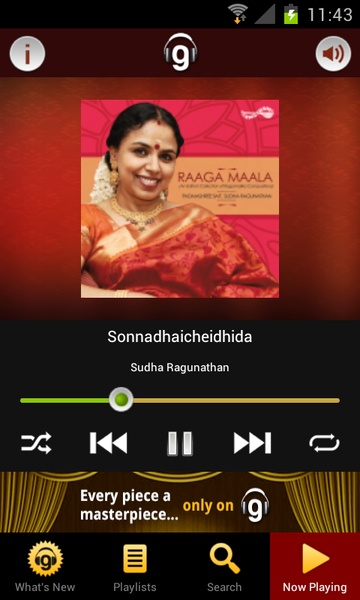Screen dimensions: 360x600
Task: Open the Playlists tab
Action: [x=135, y=566]
